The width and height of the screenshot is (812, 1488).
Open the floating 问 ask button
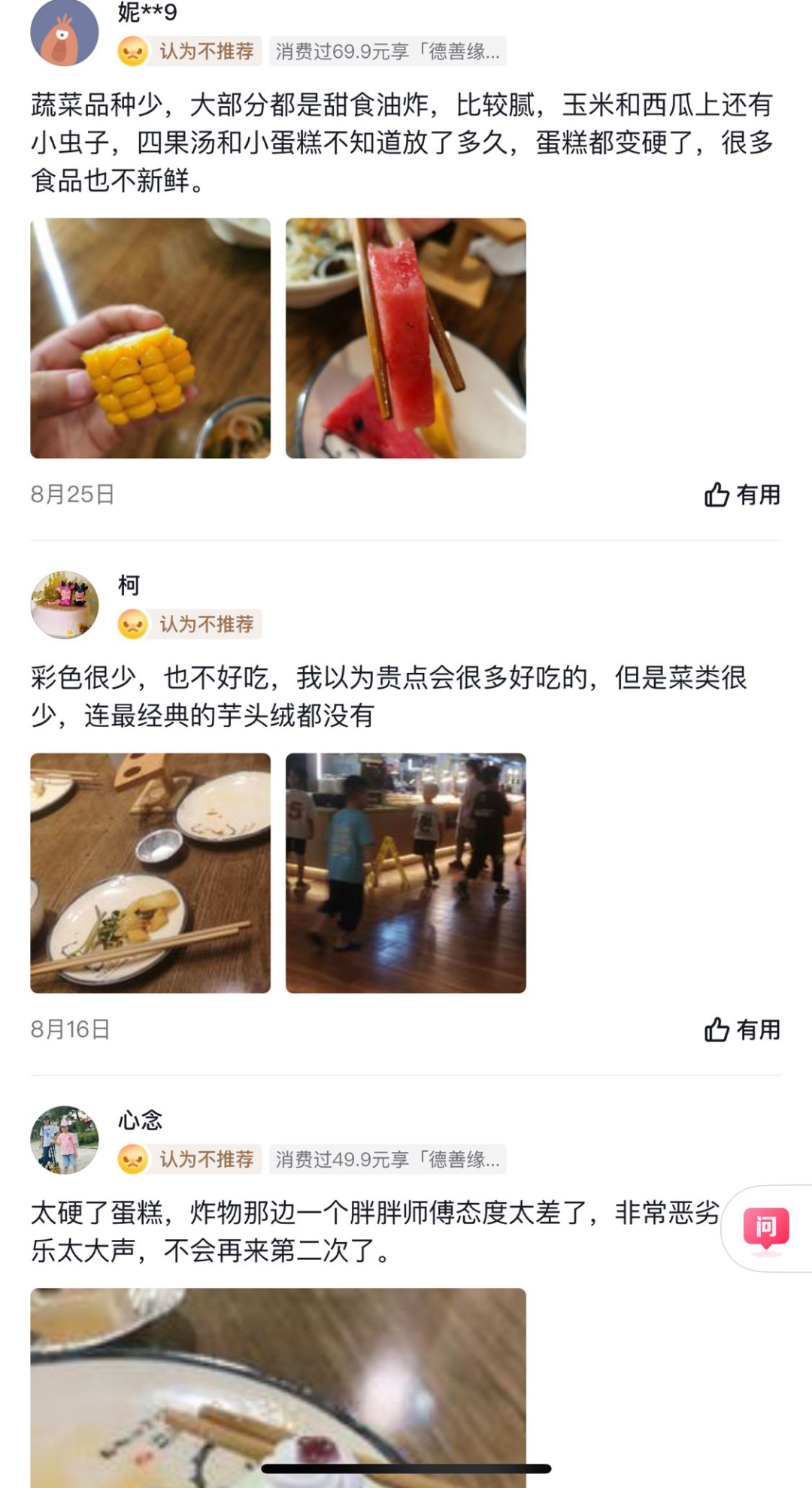tap(766, 1228)
